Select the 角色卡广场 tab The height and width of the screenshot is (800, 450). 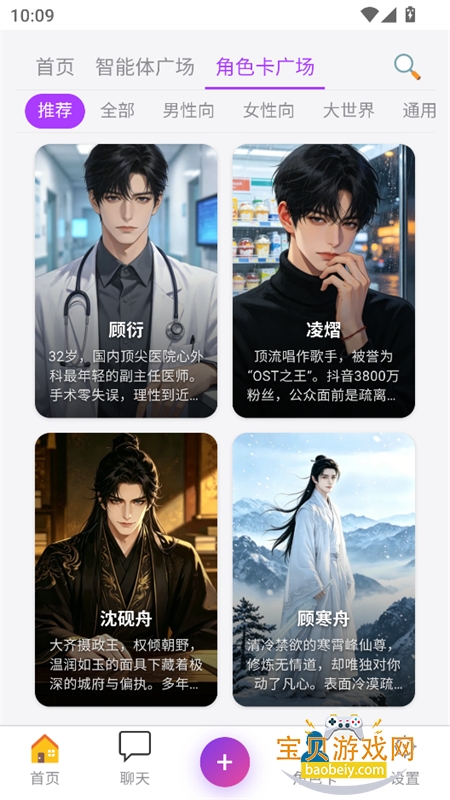coord(265,67)
